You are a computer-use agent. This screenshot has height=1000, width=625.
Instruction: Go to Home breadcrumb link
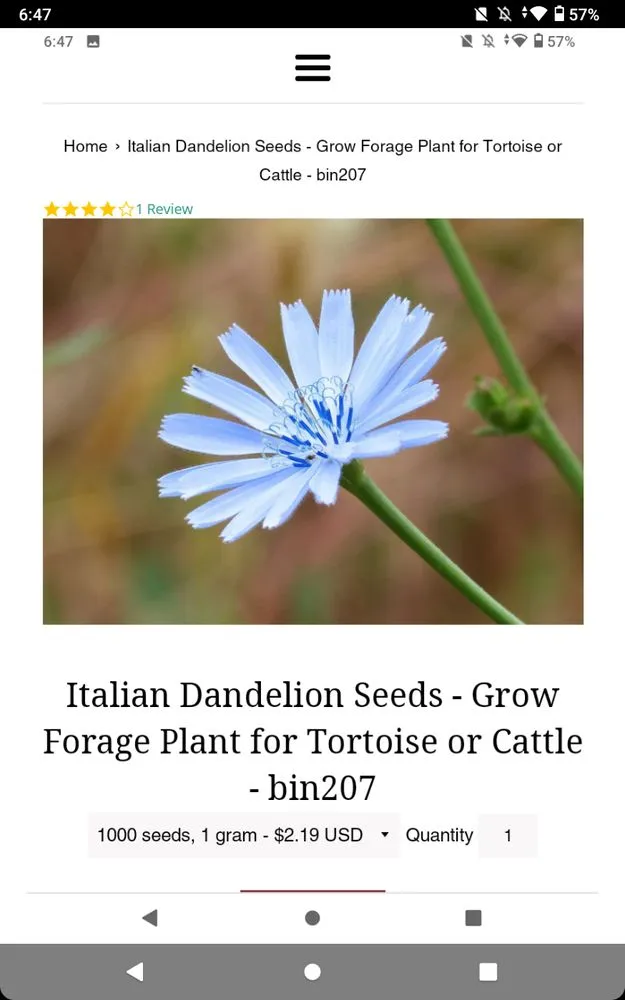[x=85, y=146]
